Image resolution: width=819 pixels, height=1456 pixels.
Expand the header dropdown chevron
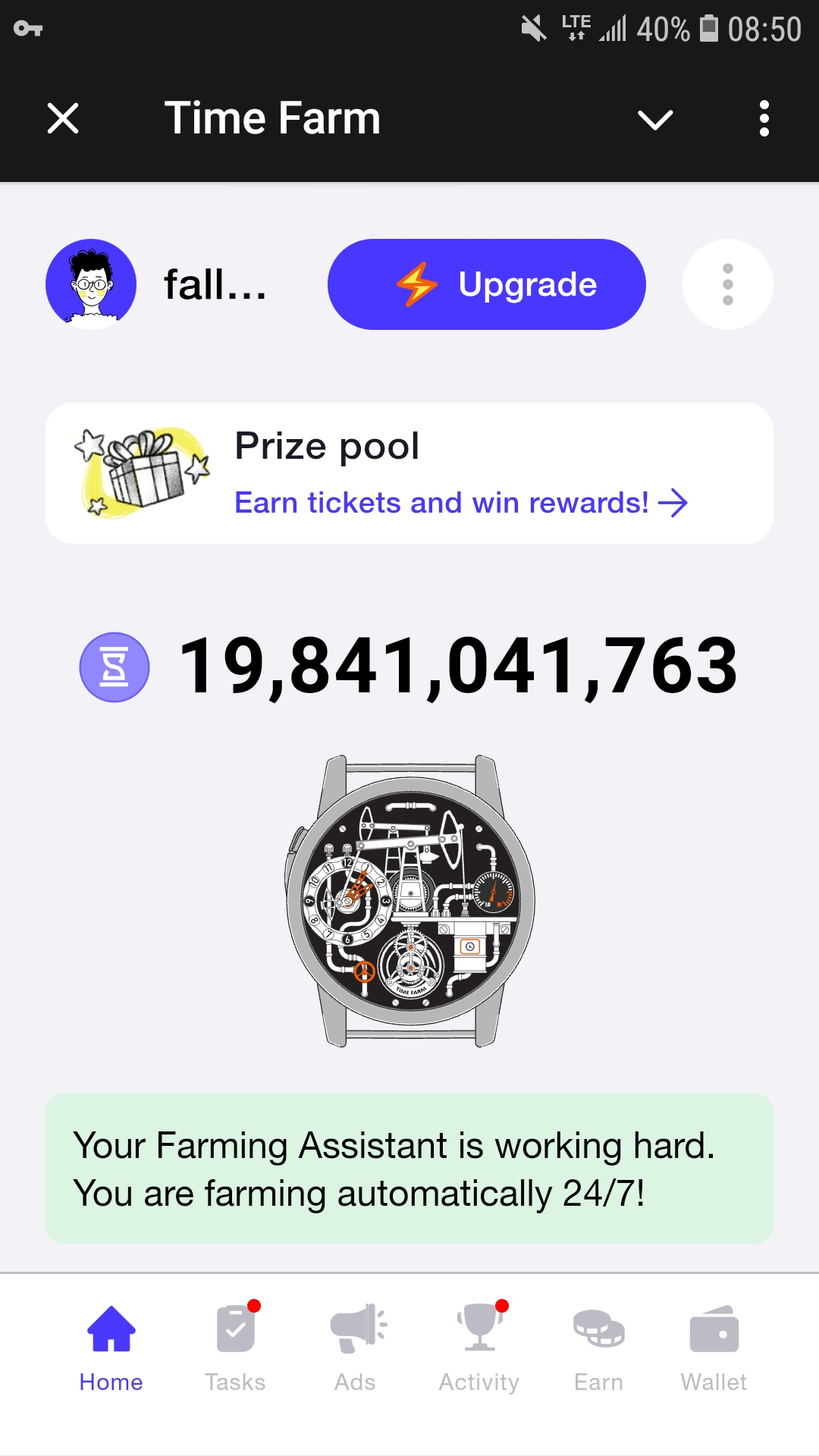[x=655, y=119]
